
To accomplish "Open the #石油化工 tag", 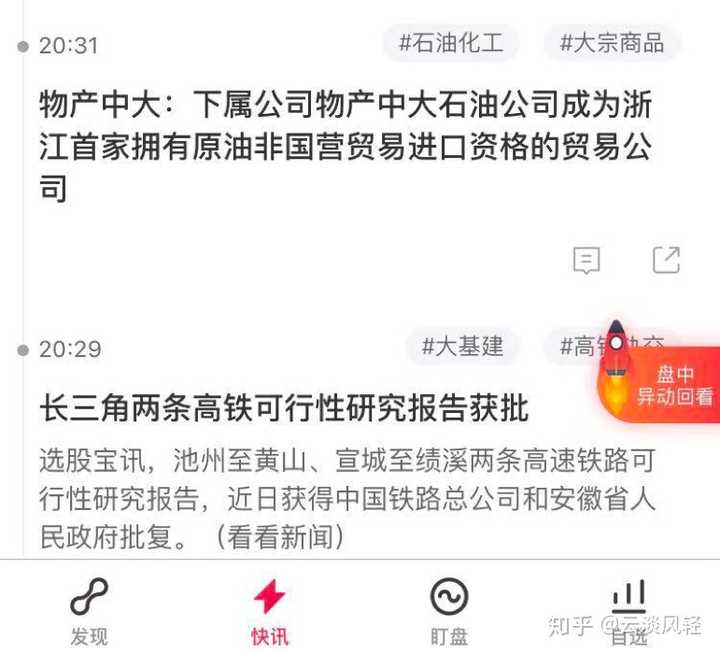I will pos(451,44).
